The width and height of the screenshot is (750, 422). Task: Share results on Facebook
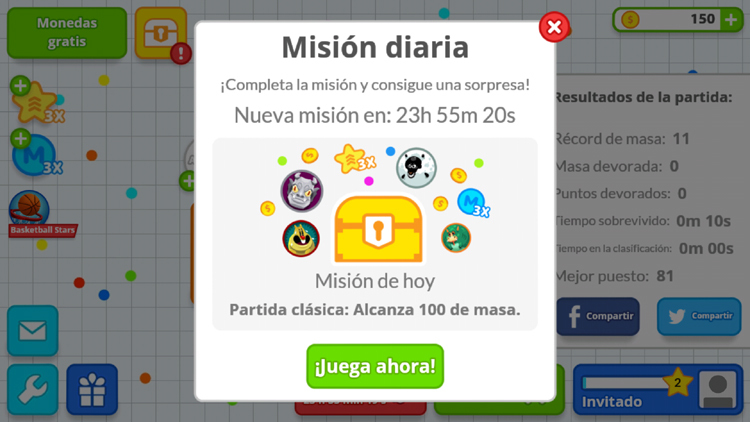click(x=598, y=316)
